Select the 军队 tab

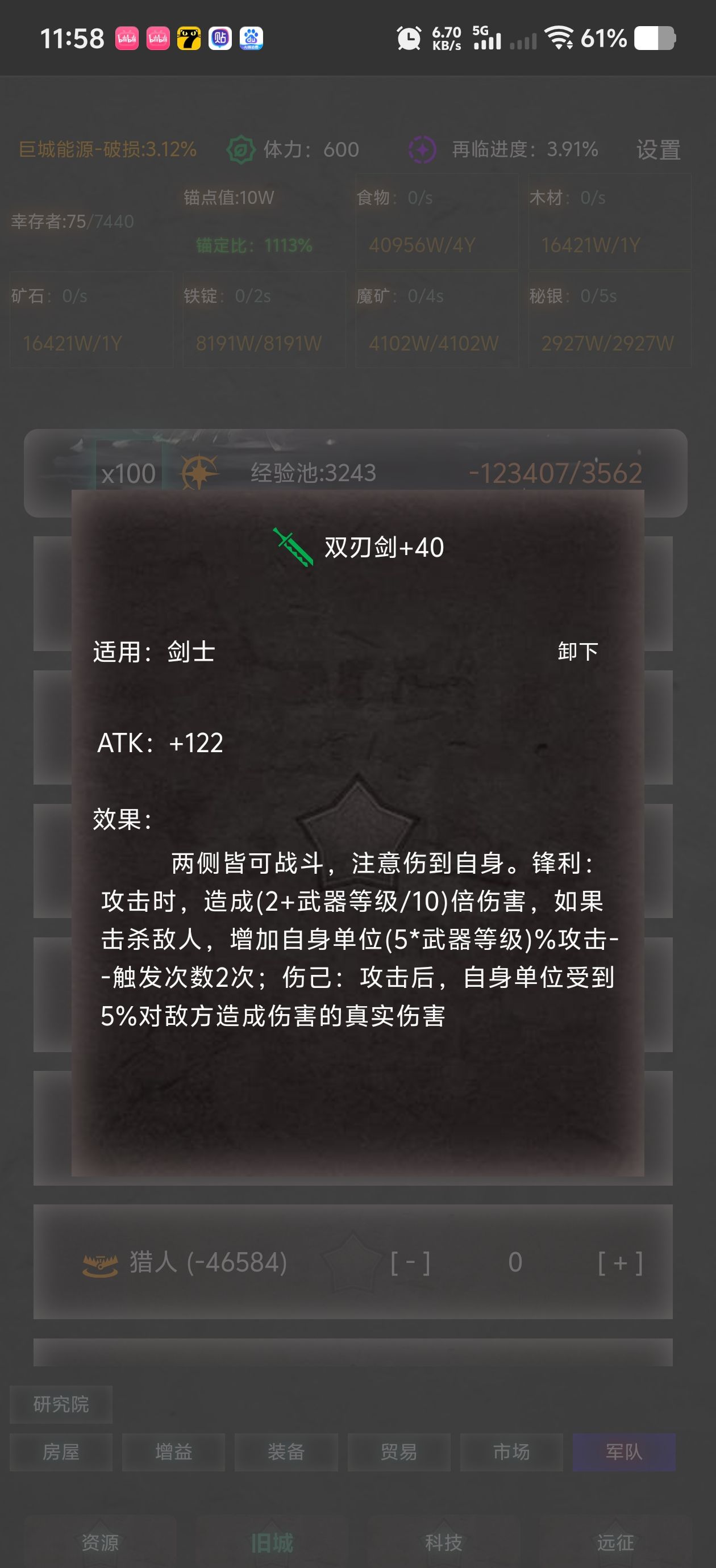tap(623, 1452)
